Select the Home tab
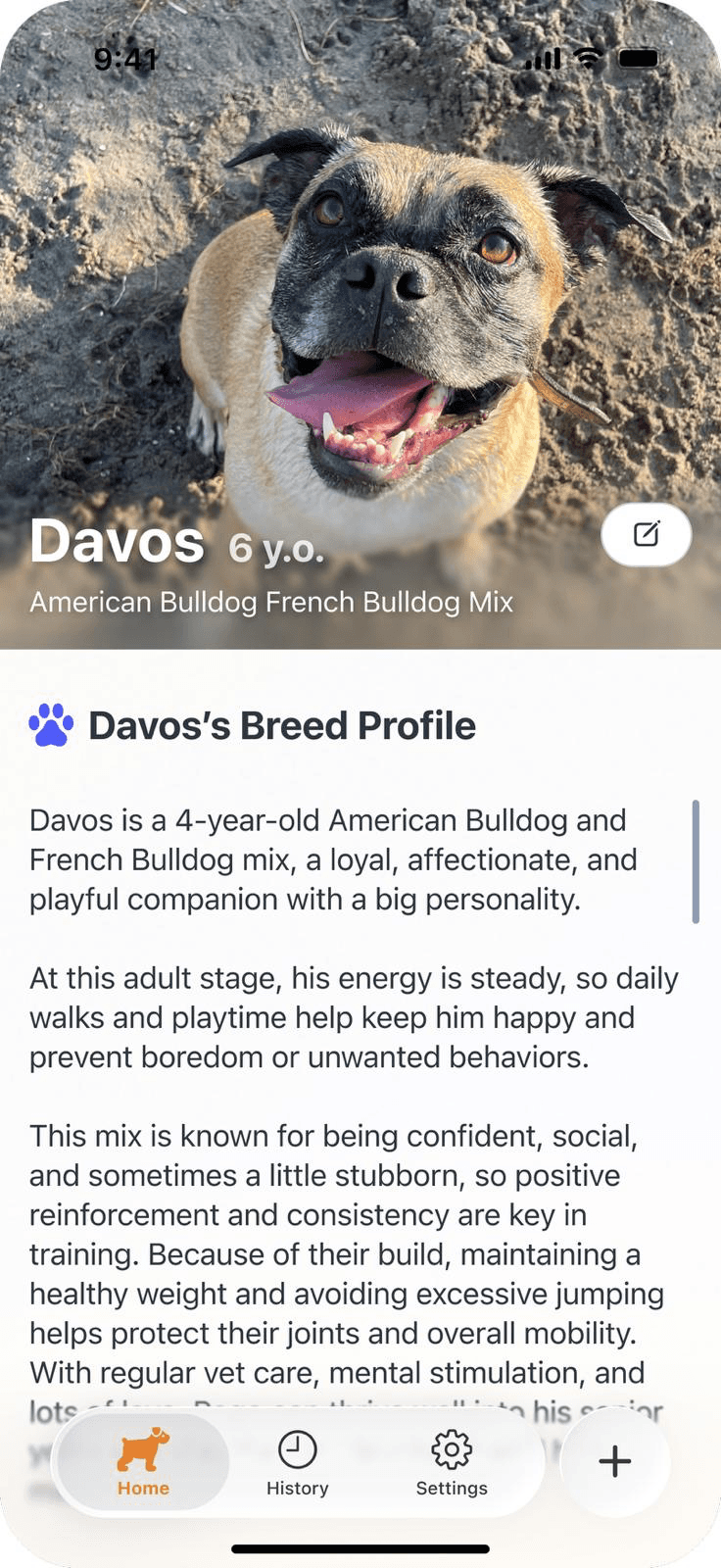This screenshot has height=1568, width=721. pyautogui.click(x=143, y=1462)
